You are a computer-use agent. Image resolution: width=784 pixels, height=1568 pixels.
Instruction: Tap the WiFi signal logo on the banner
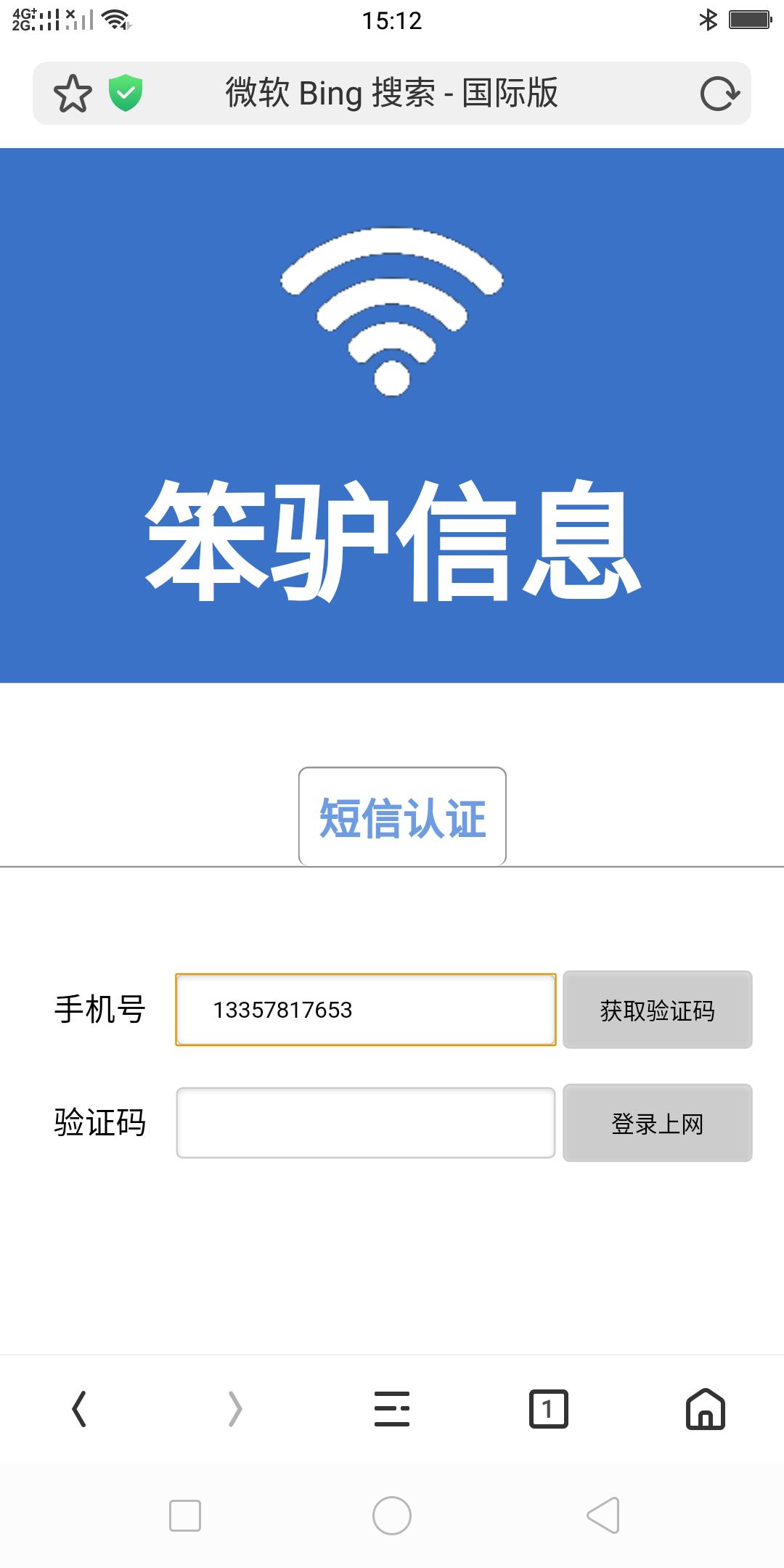[x=392, y=312]
